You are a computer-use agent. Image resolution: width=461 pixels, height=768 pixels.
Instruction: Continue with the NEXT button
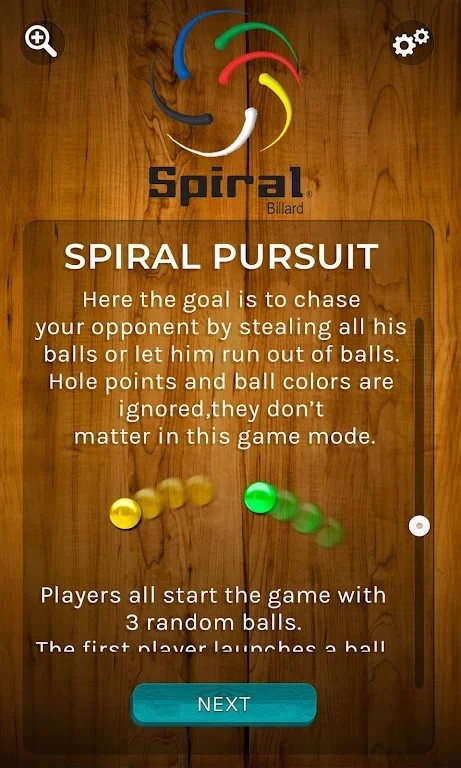[x=223, y=704]
